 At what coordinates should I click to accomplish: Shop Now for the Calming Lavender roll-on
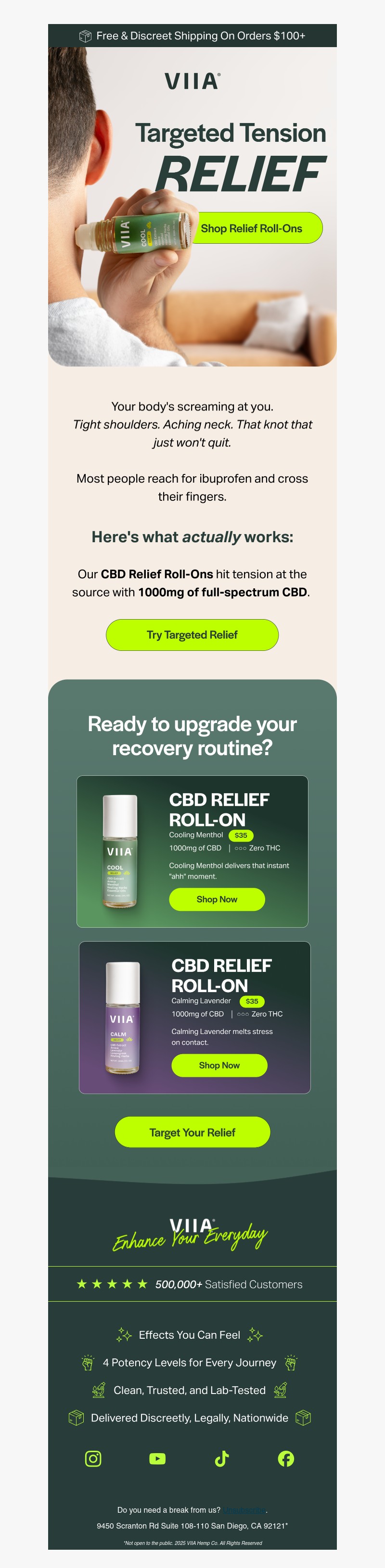point(219,1065)
